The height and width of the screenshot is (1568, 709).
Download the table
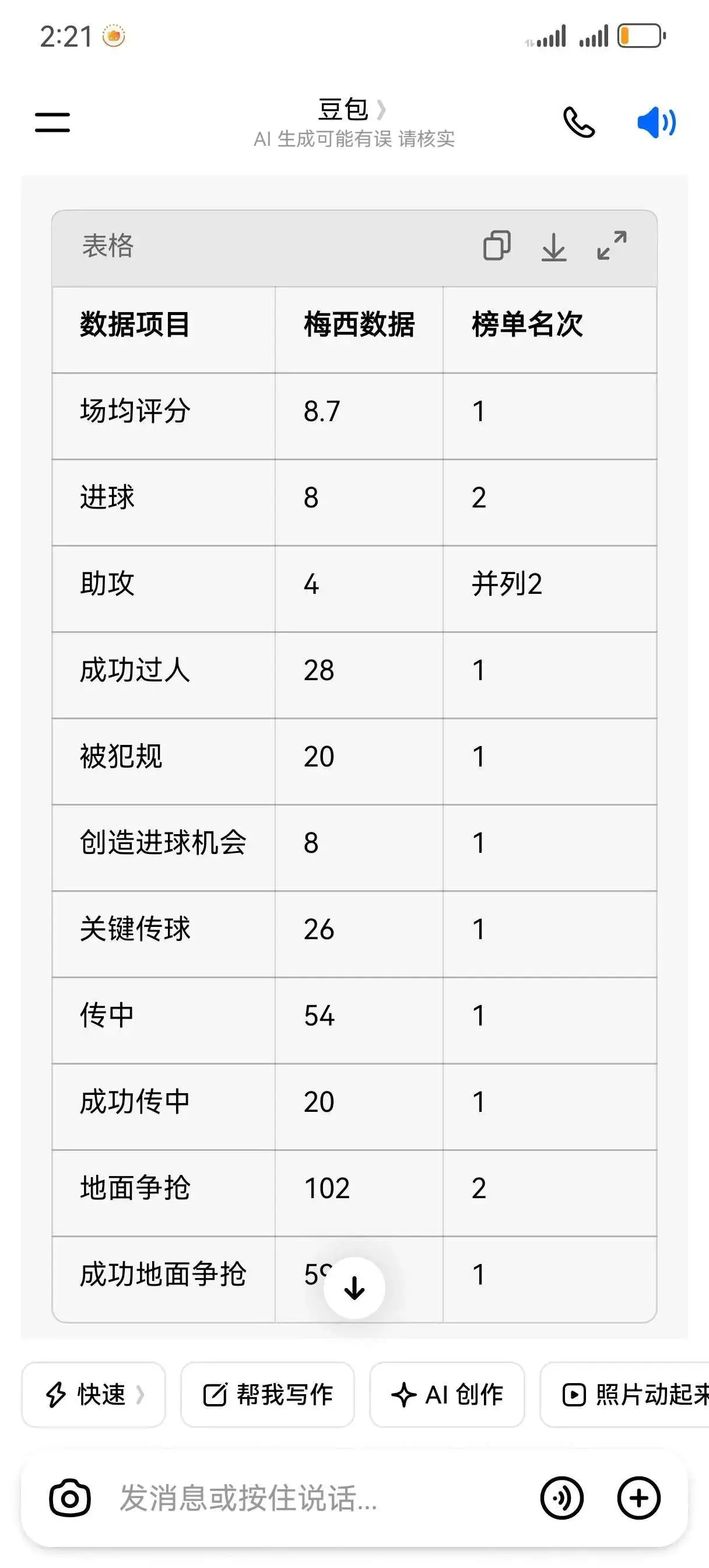[x=554, y=247]
